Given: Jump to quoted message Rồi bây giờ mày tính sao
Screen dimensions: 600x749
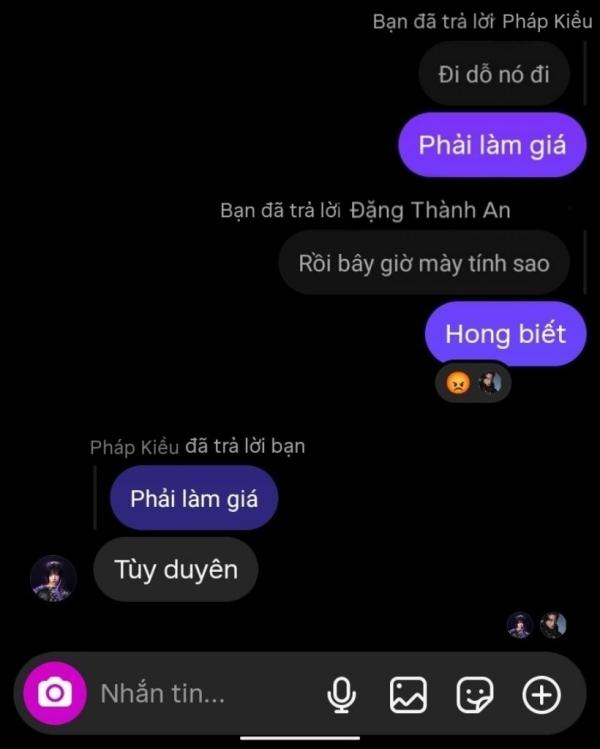Looking at the screenshot, I should pyautogui.click(x=424, y=264).
